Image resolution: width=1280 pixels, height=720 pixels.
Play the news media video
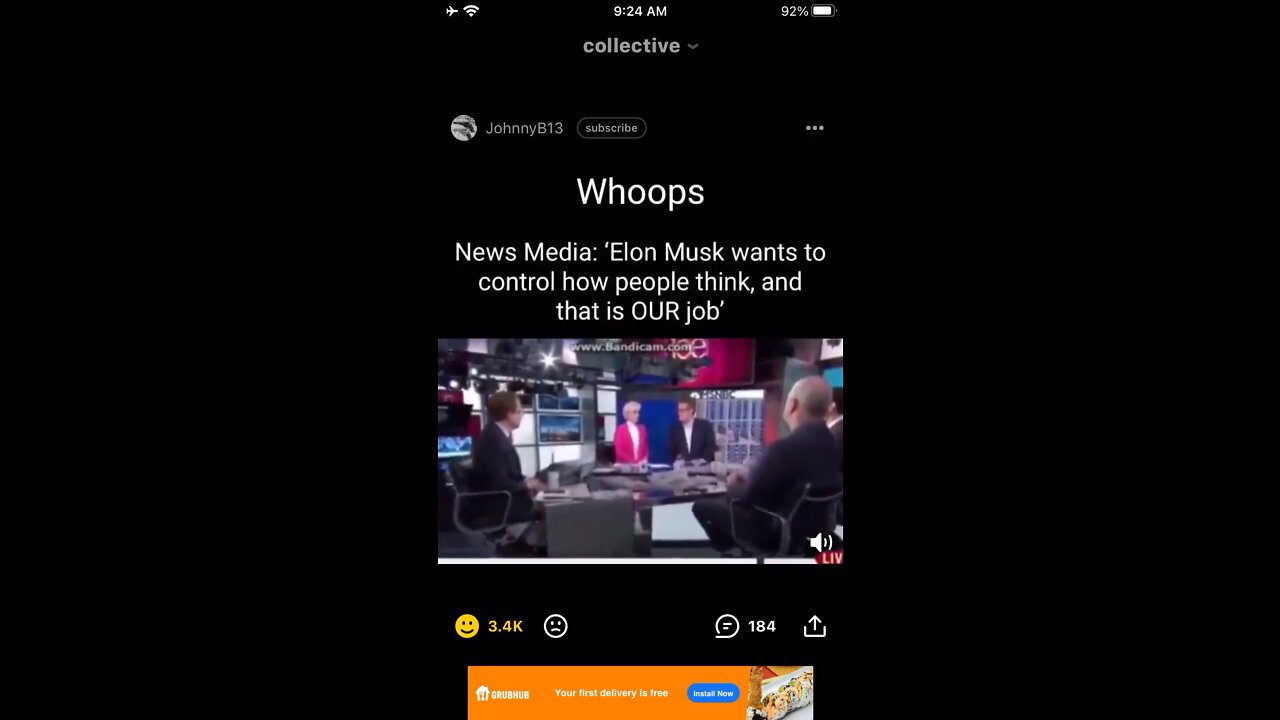[640, 450]
